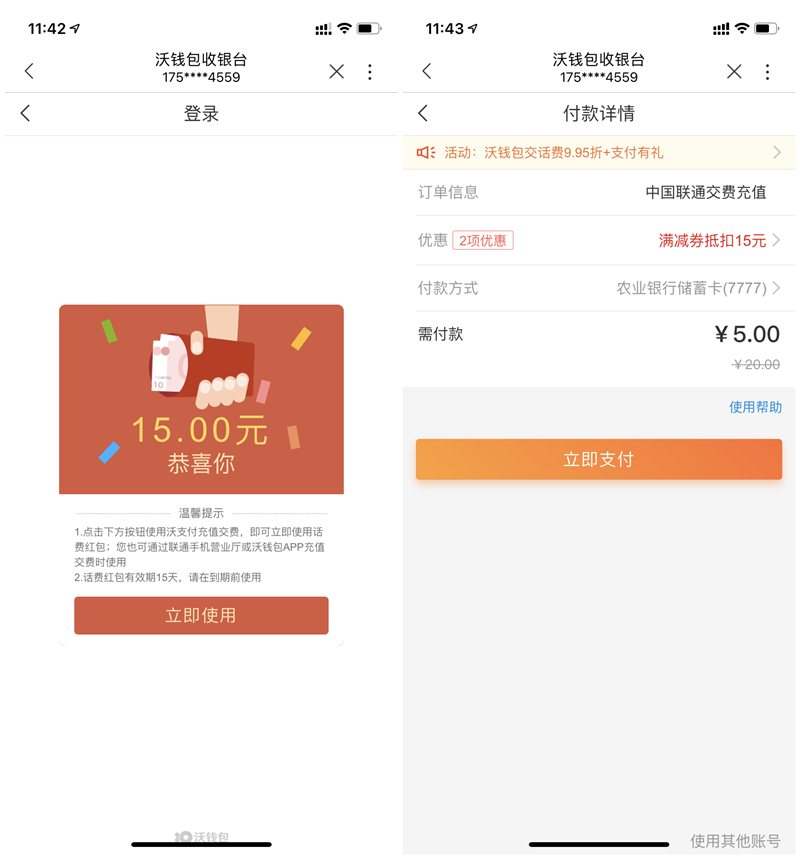Open the overflow menu above 付款详情
This screenshot has height=859, width=800.
768,71
